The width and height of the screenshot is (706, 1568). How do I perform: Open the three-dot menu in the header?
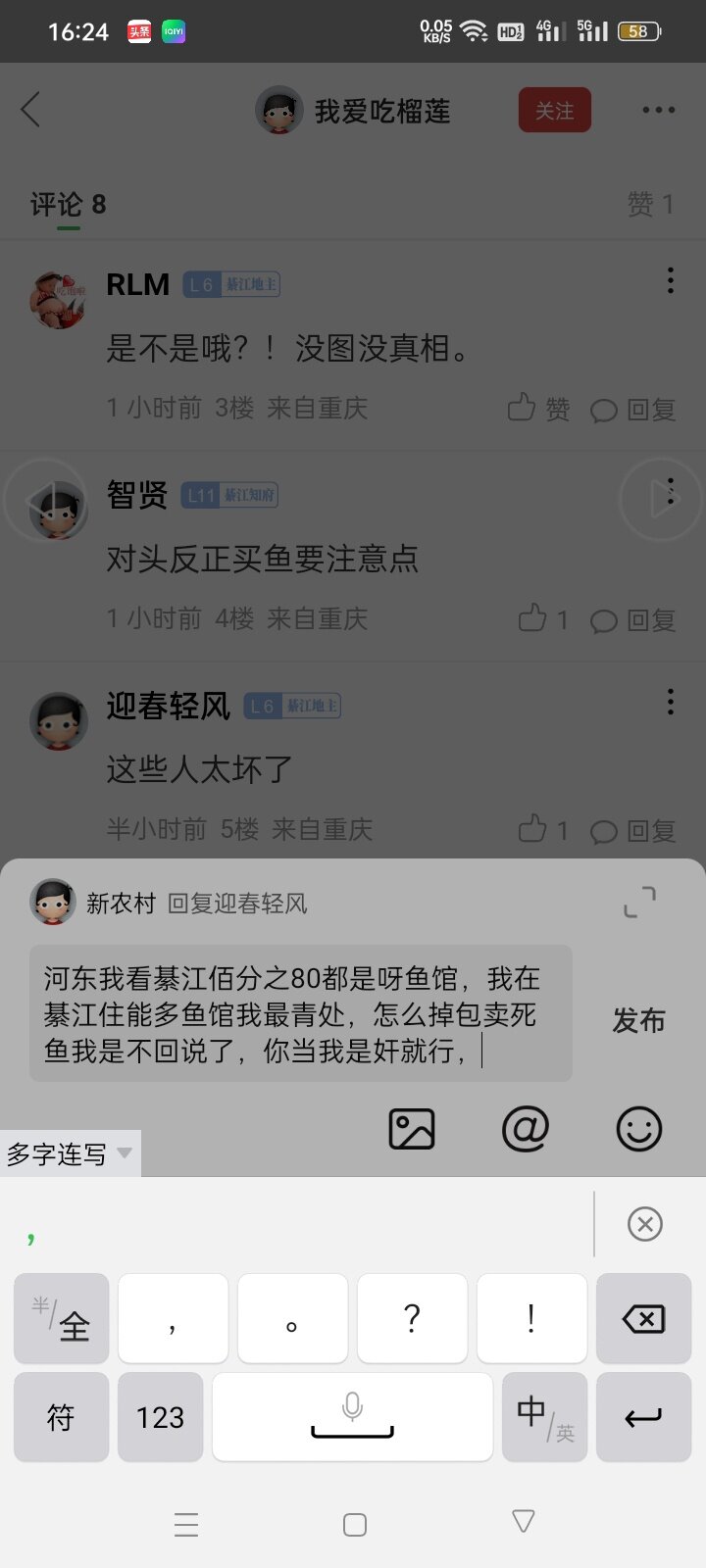[658, 110]
